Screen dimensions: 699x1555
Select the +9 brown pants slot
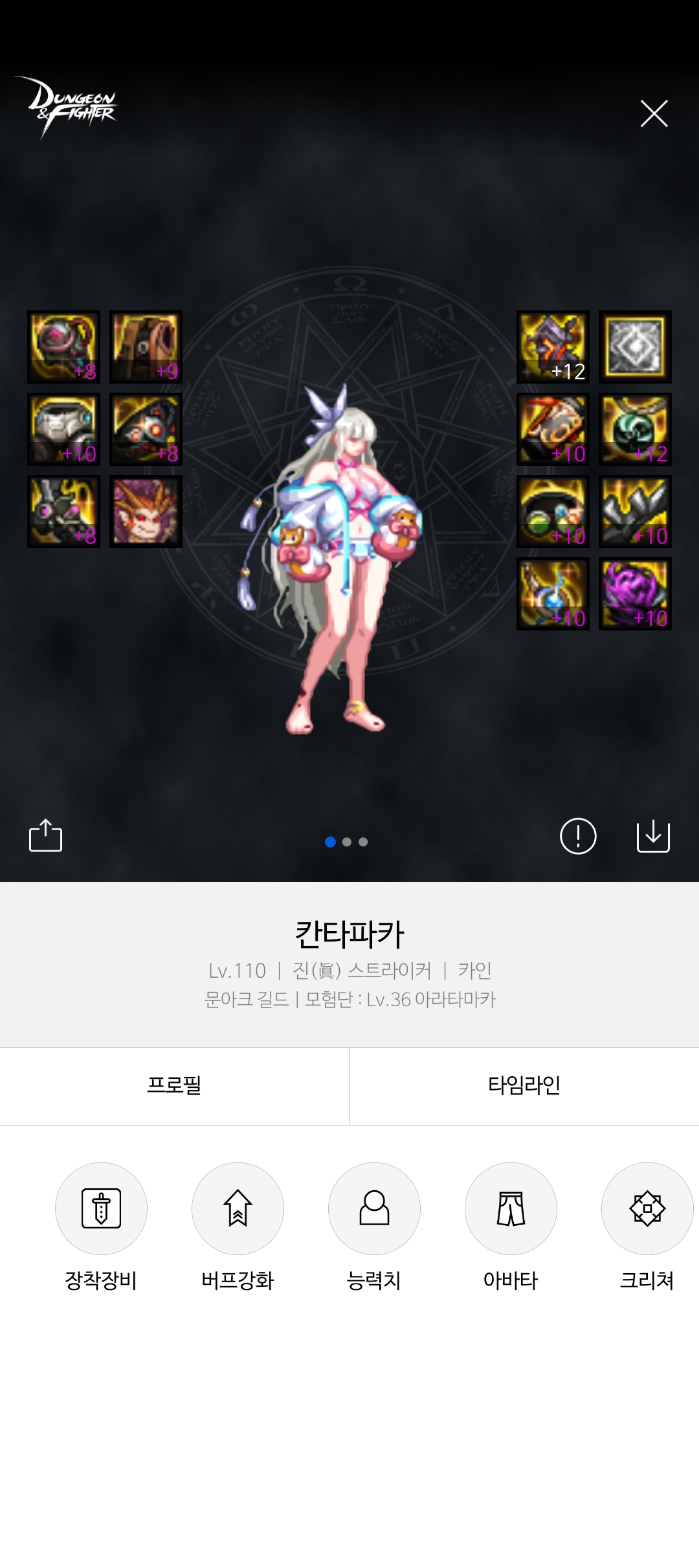click(x=146, y=347)
